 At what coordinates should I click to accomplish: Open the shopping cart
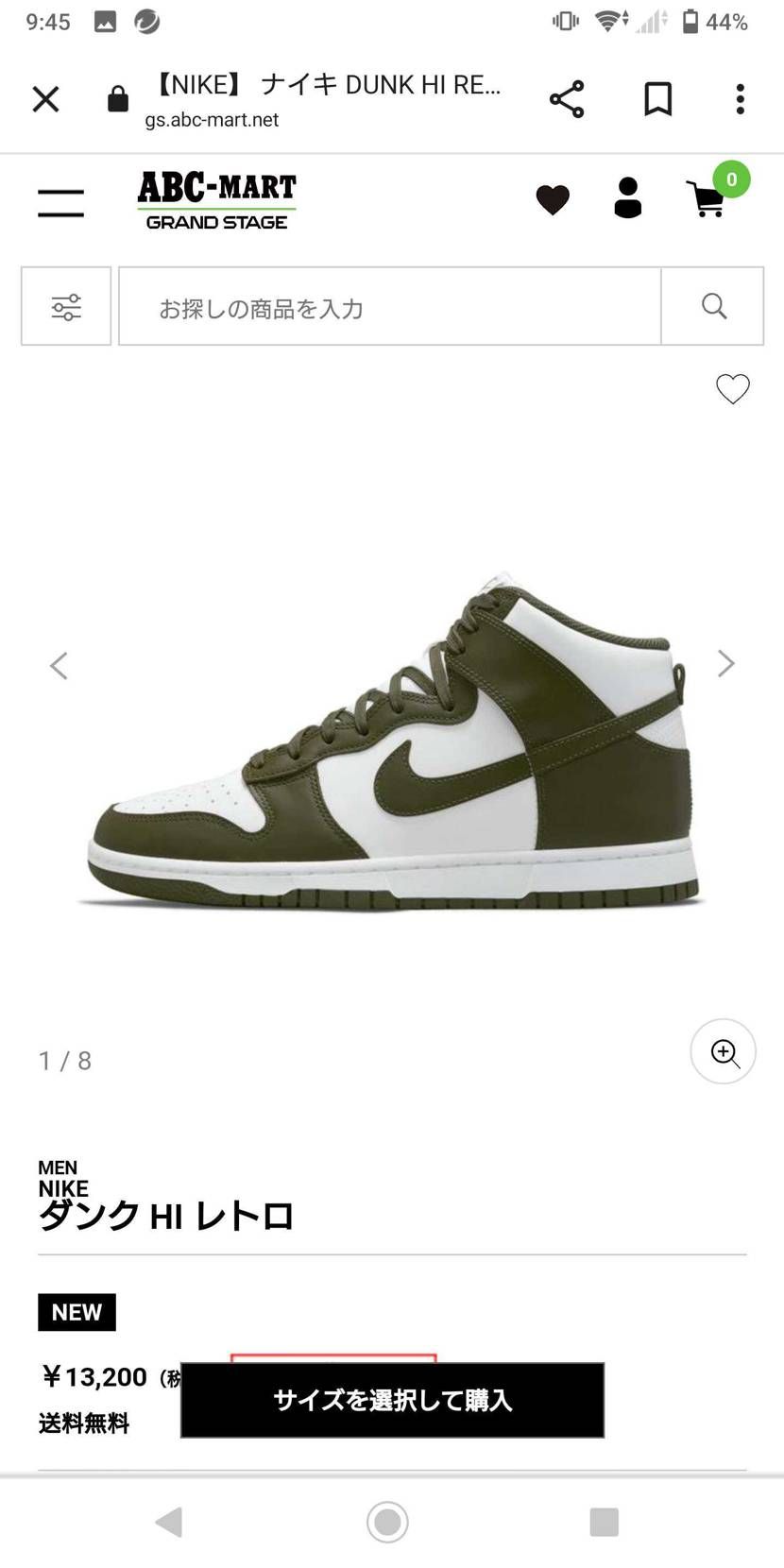tap(708, 199)
